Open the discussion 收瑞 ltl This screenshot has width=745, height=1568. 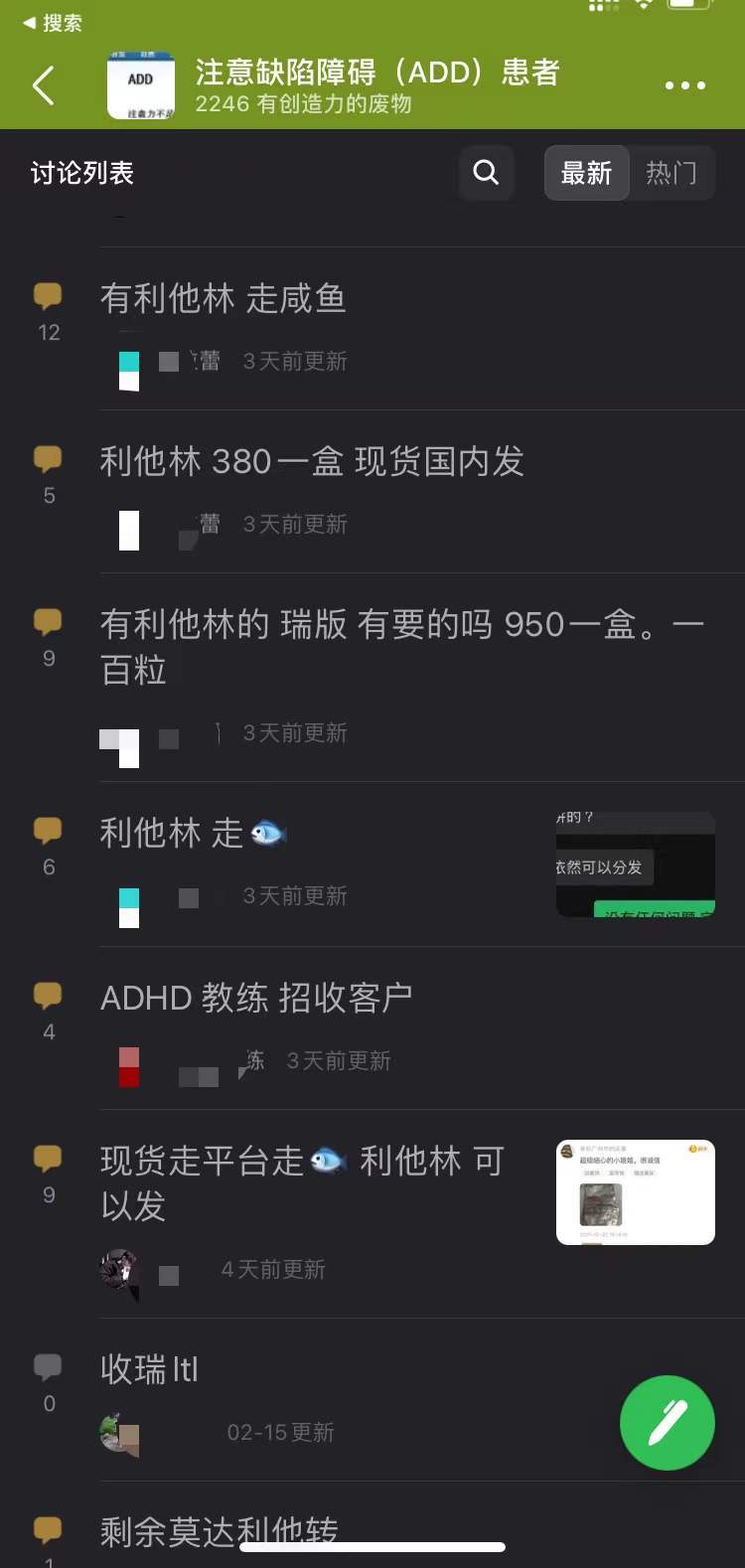pos(150,1369)
